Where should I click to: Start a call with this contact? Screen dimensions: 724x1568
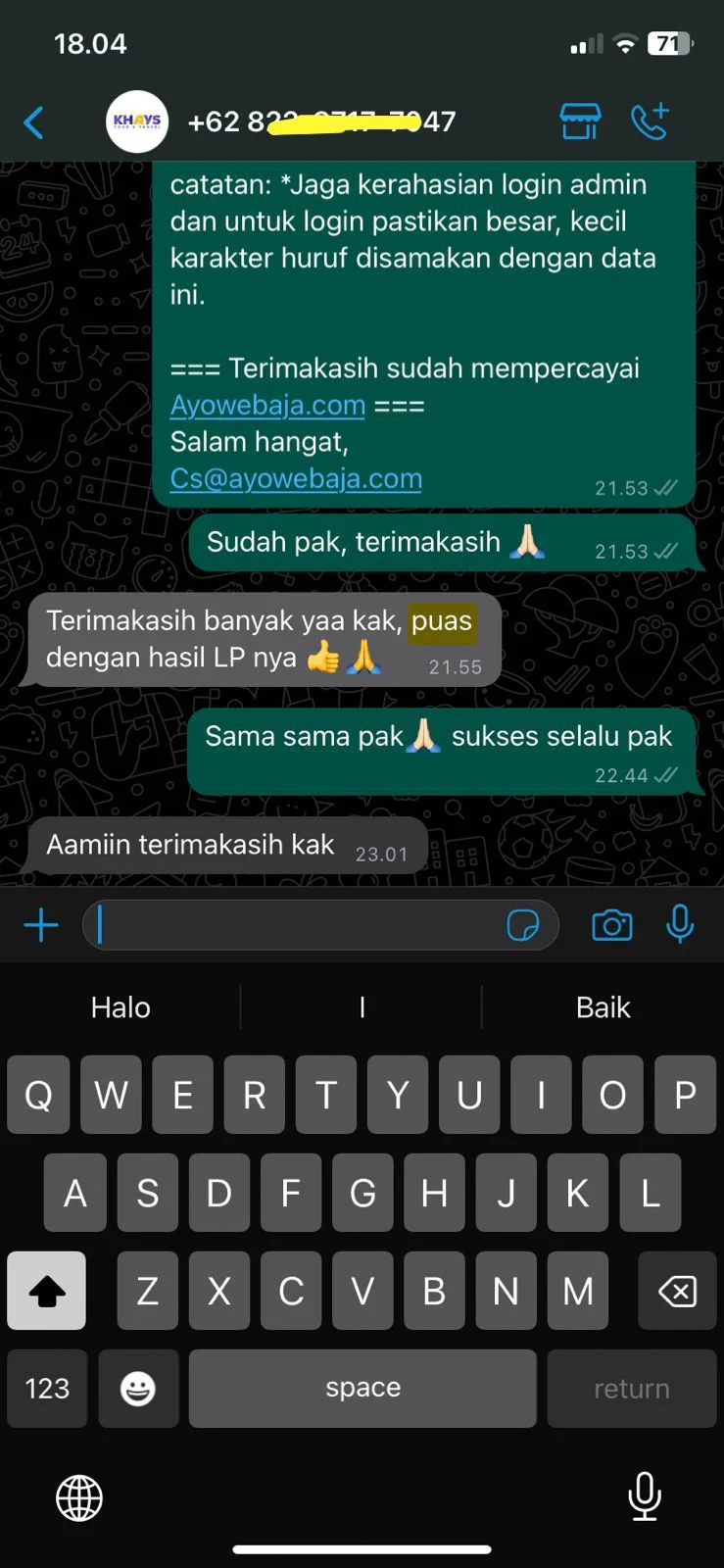[650, 122]
